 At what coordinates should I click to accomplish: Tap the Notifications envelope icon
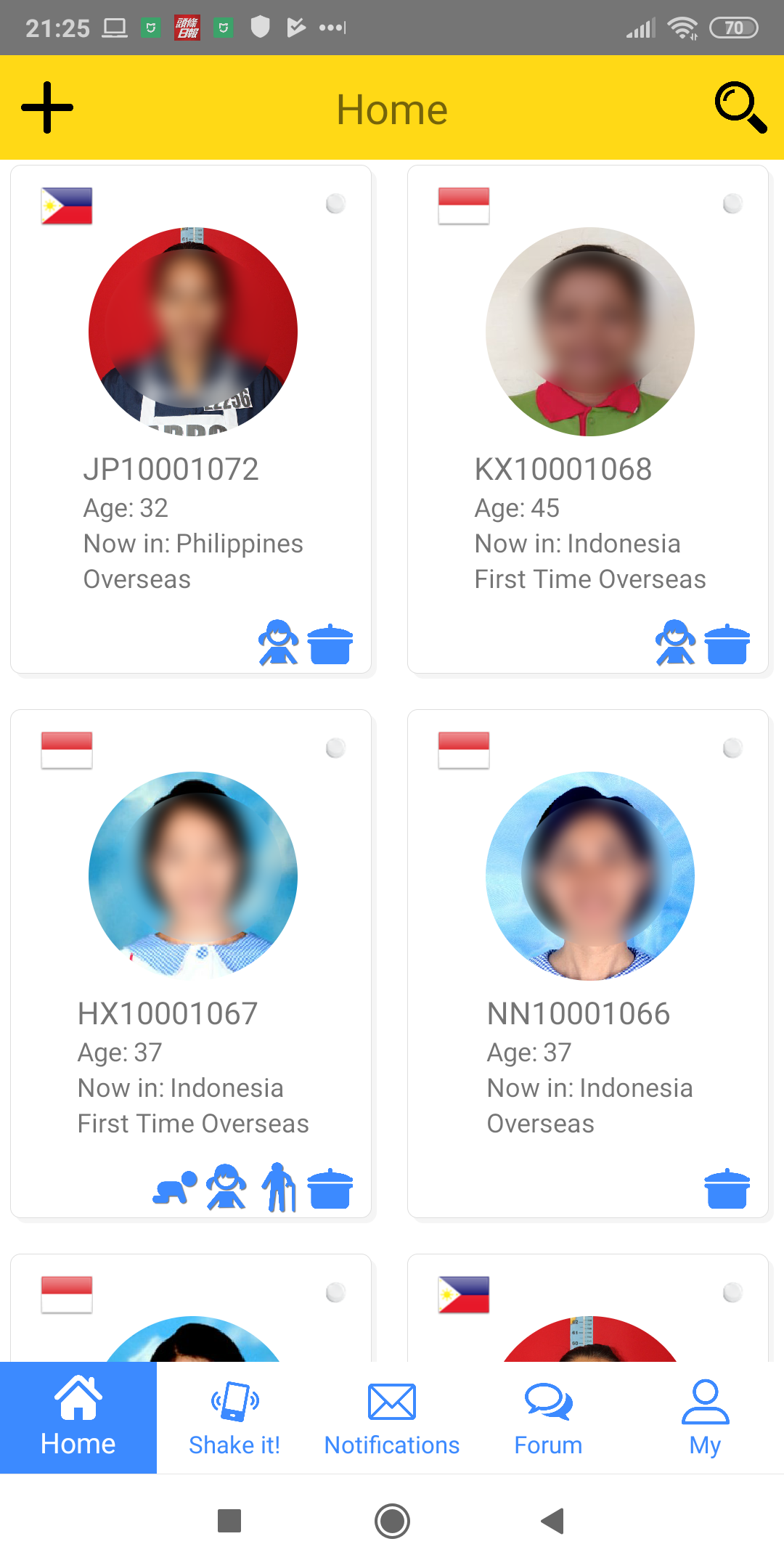point(391,1402)
